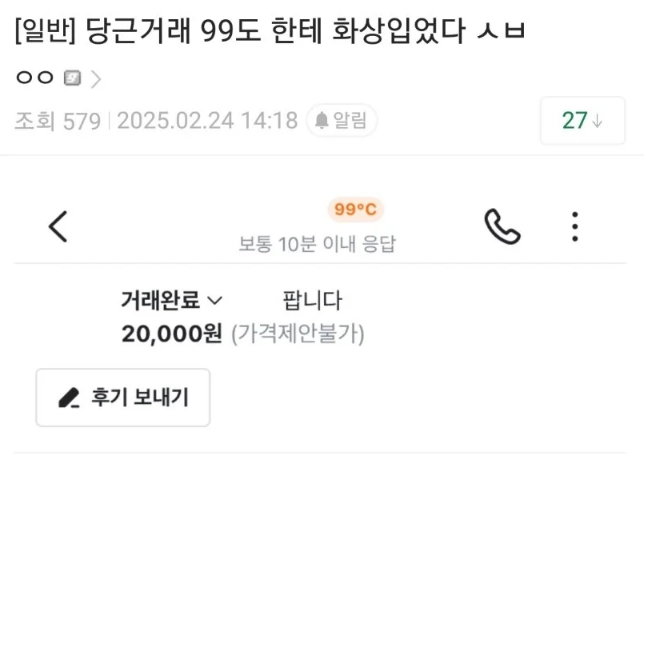Open author ㅇㅇ profile chevron
Screen dimensions: 646x650
tap(96, 78)
